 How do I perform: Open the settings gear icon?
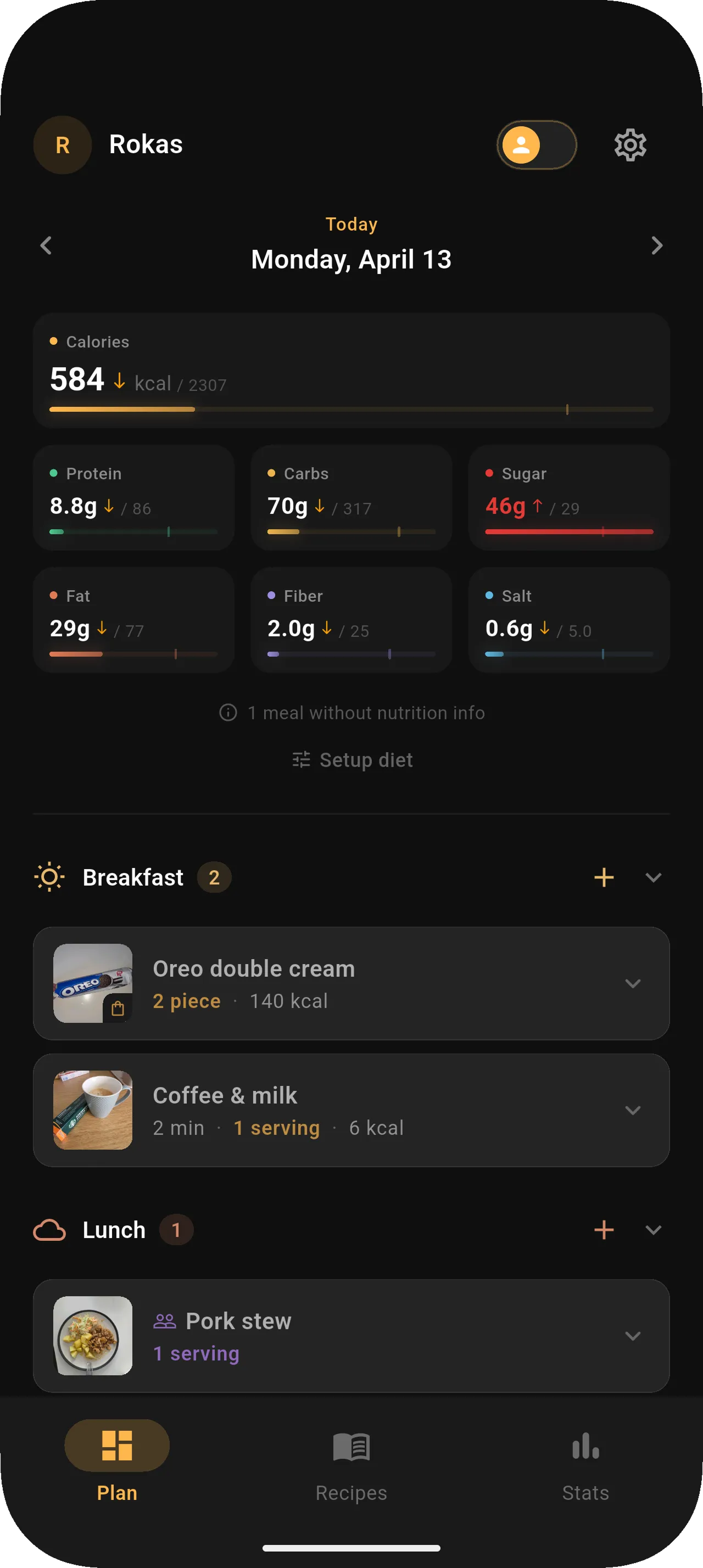pyautogui.click(x=630, y=144)
